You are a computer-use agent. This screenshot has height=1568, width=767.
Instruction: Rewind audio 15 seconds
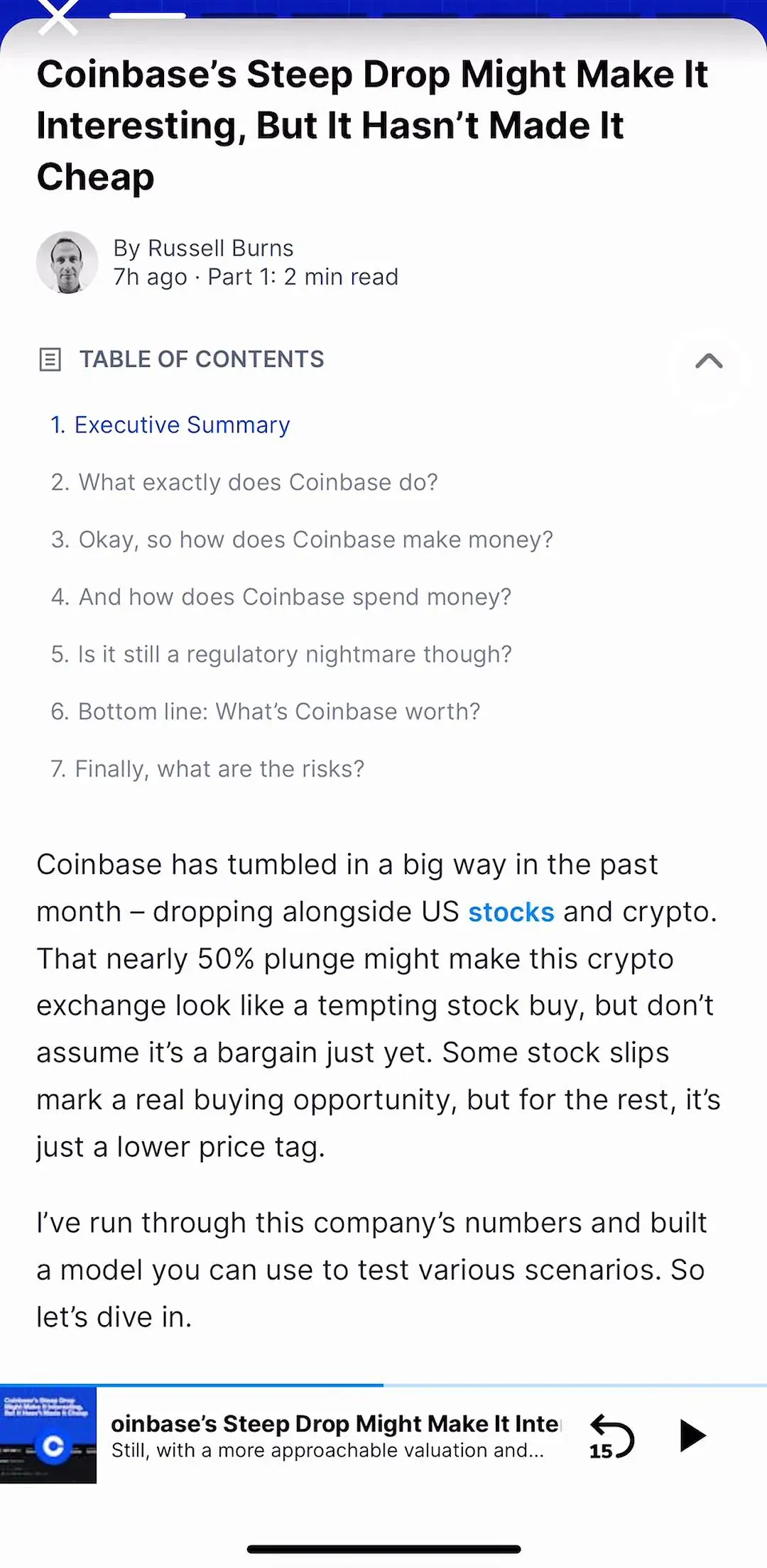(611, 1436)
